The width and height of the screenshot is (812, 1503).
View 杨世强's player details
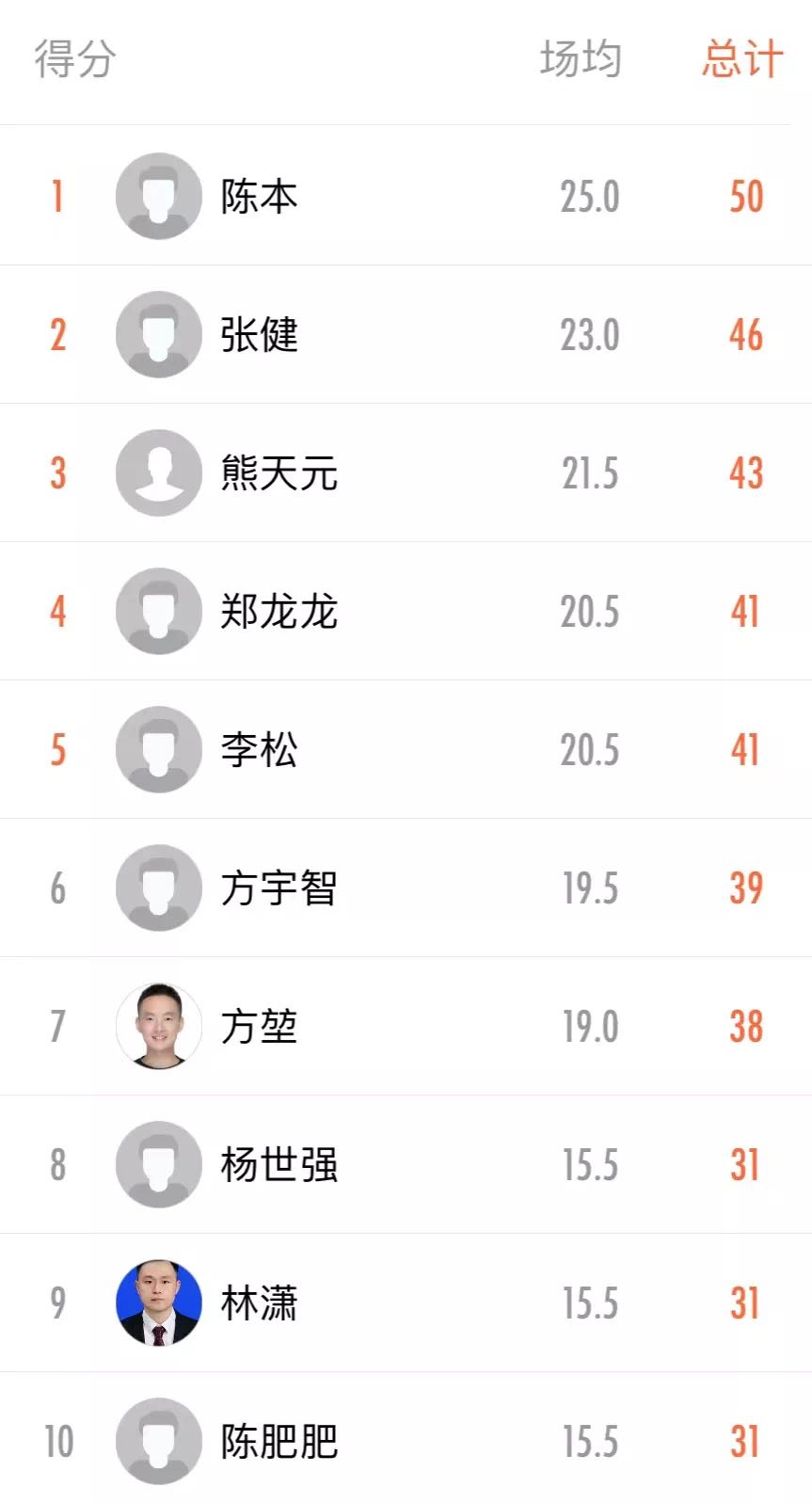pyautogui.click(x=279, y=1165)
